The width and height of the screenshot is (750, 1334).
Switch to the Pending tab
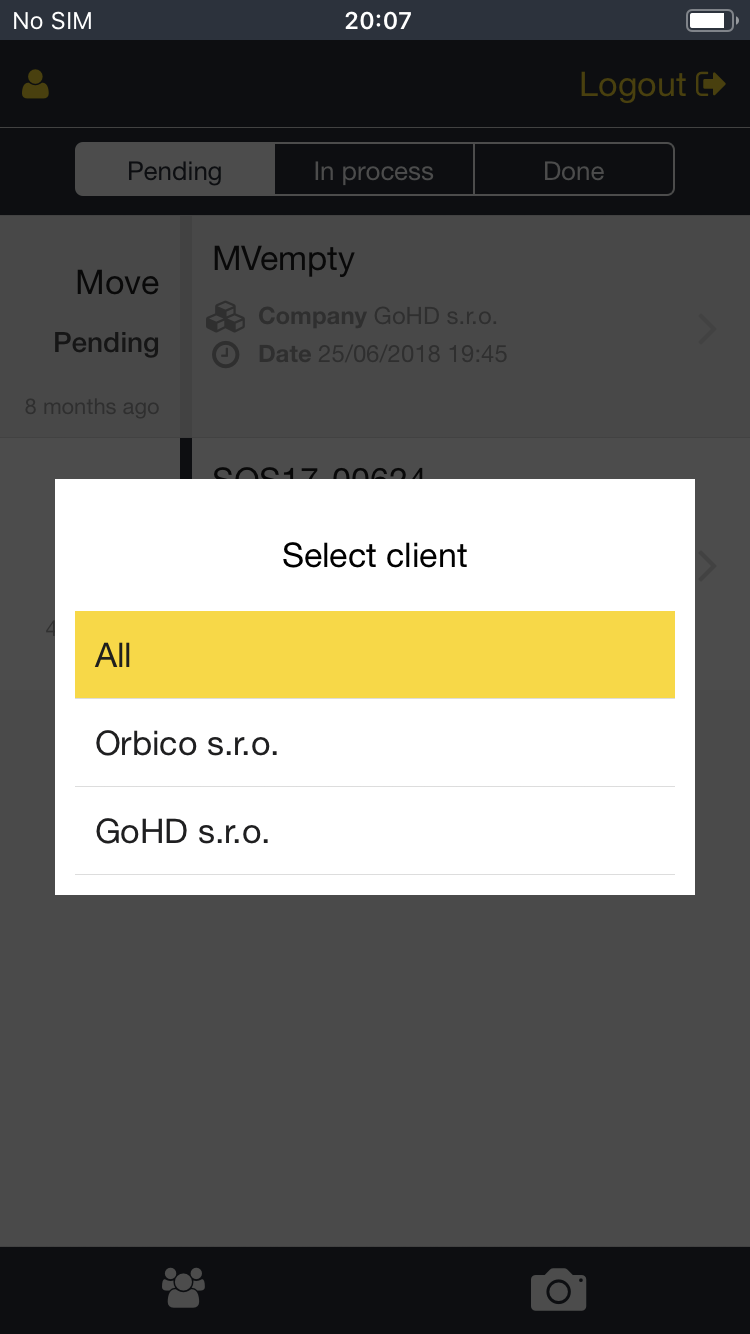175,170
